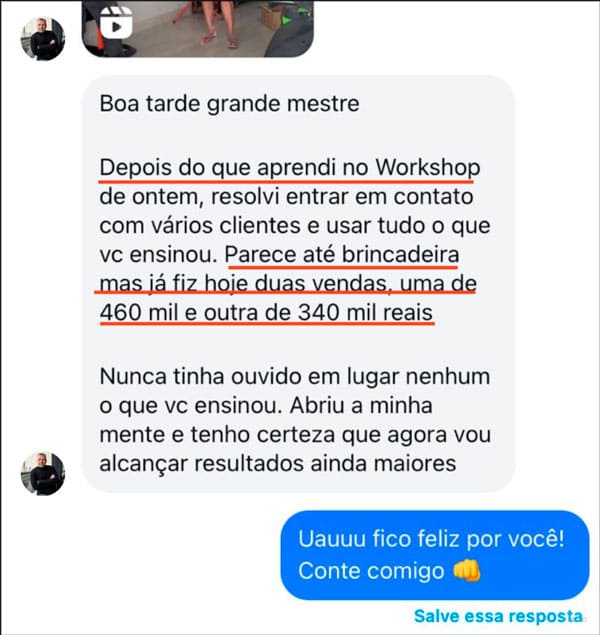Open sender's avatar beside the long message

pyautogui.click(x=43, y=473)
